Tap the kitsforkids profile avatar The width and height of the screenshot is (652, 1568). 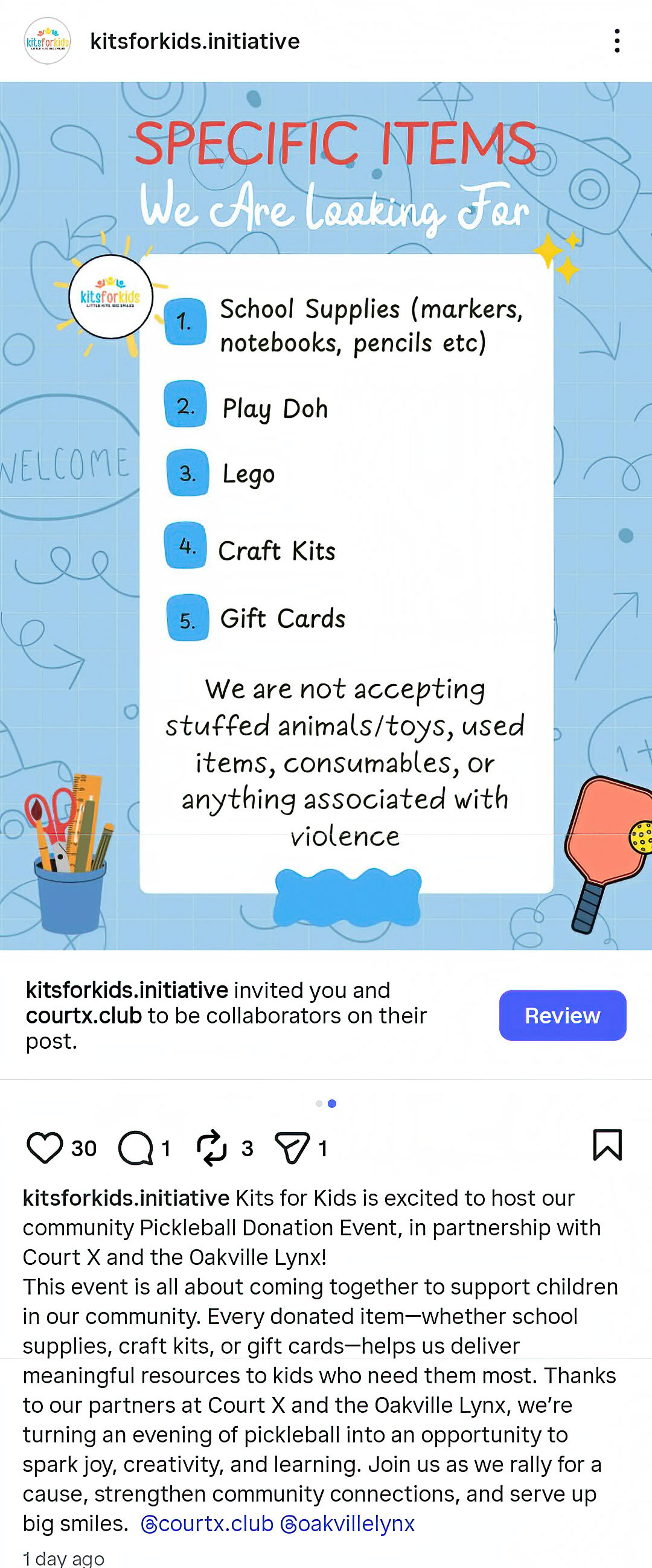tap(48, 42)
